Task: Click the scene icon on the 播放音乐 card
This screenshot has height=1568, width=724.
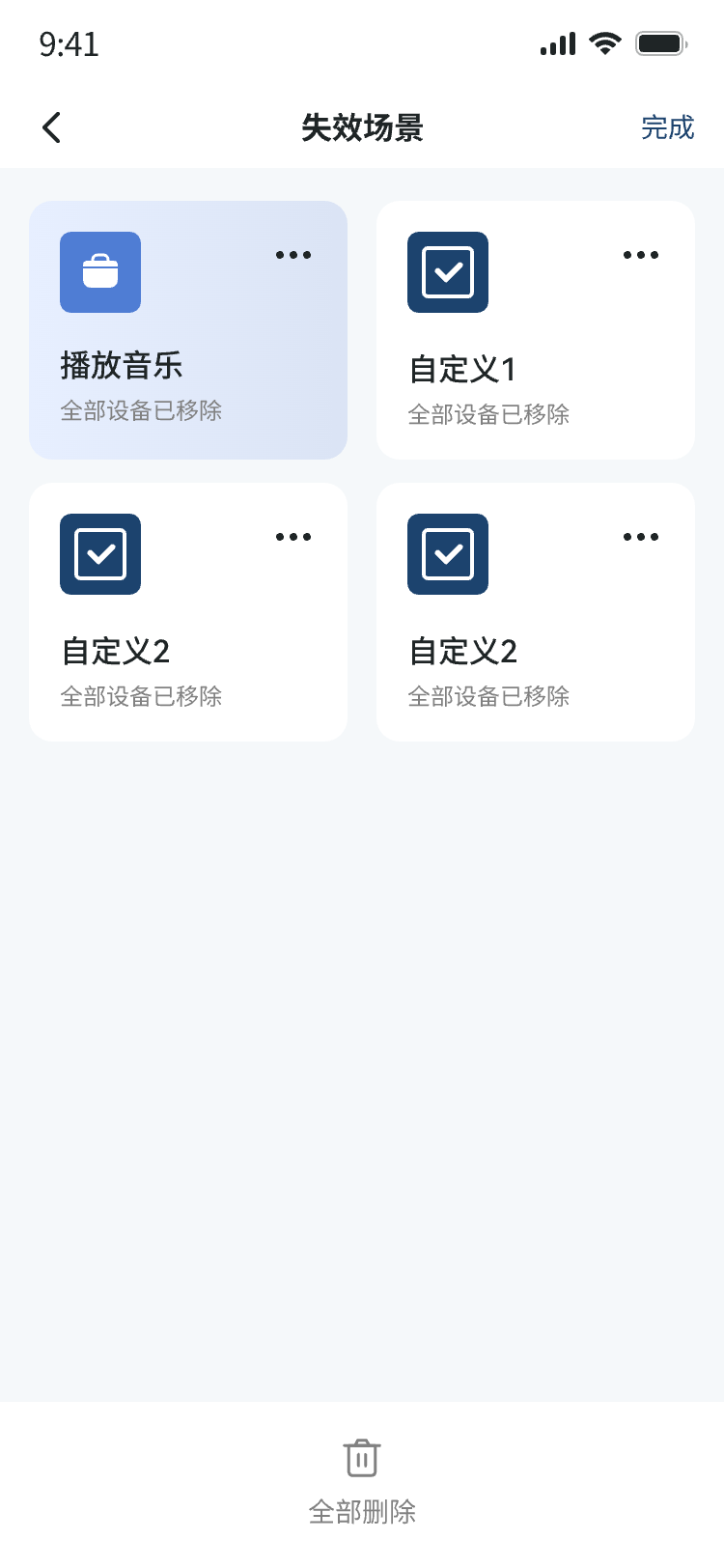Action: tap(100, 273)
